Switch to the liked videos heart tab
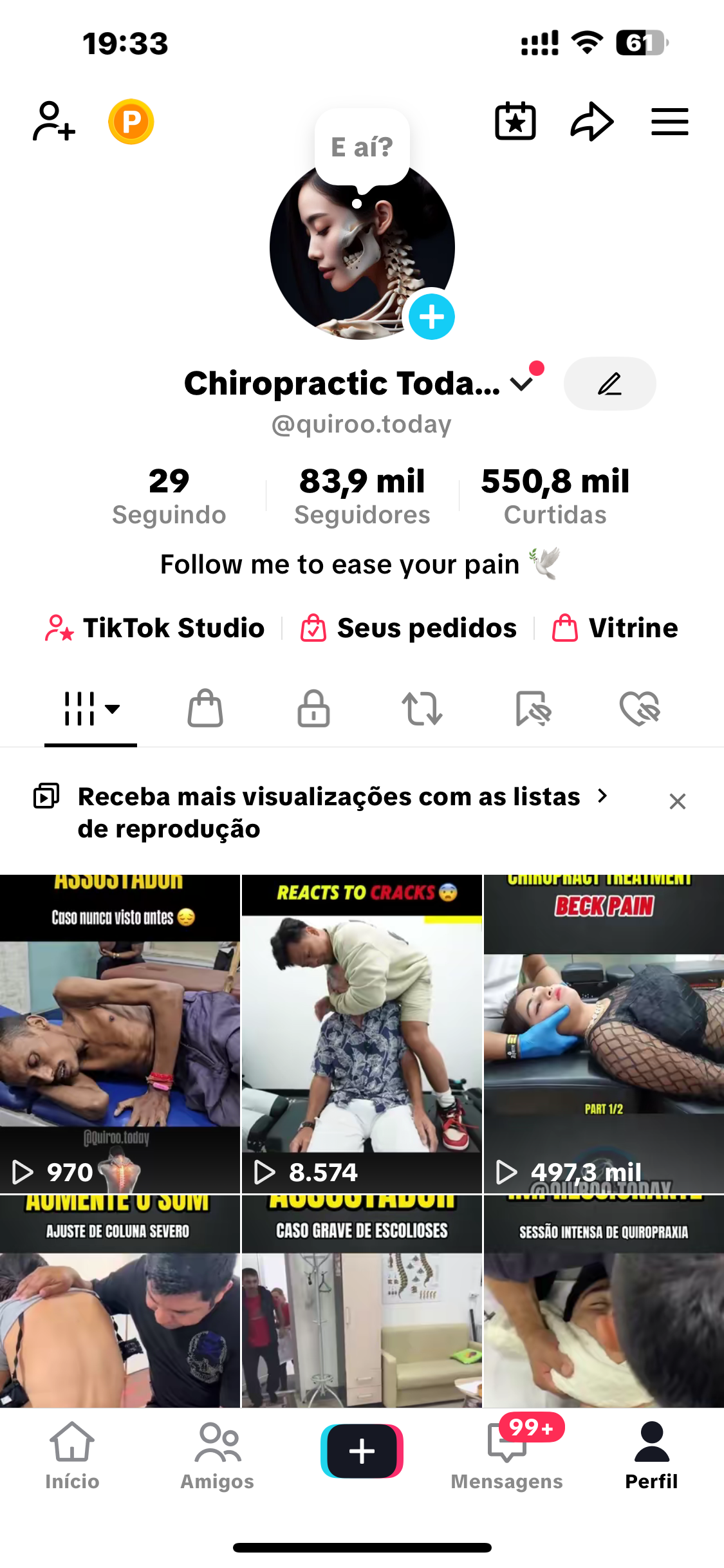The image size is (724, 1568). click(640, 709)
